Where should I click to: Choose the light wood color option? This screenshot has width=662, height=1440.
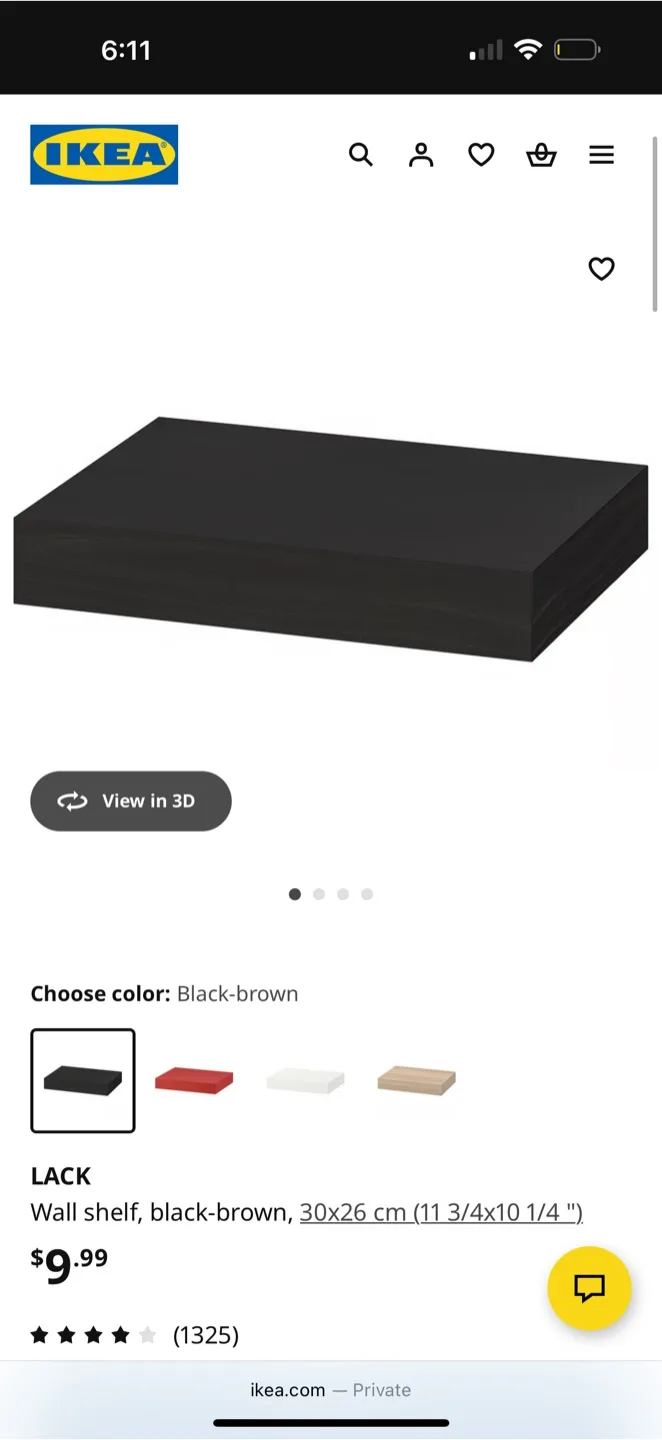(x=416, y=1081)
